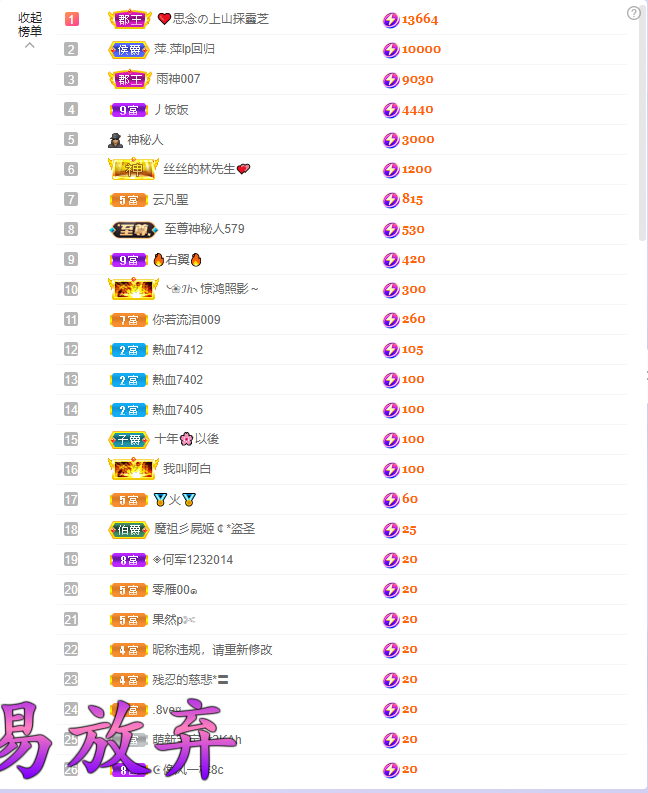
Task: Tap 至尊神秘人579 row
Action: (x=204, y=229)
